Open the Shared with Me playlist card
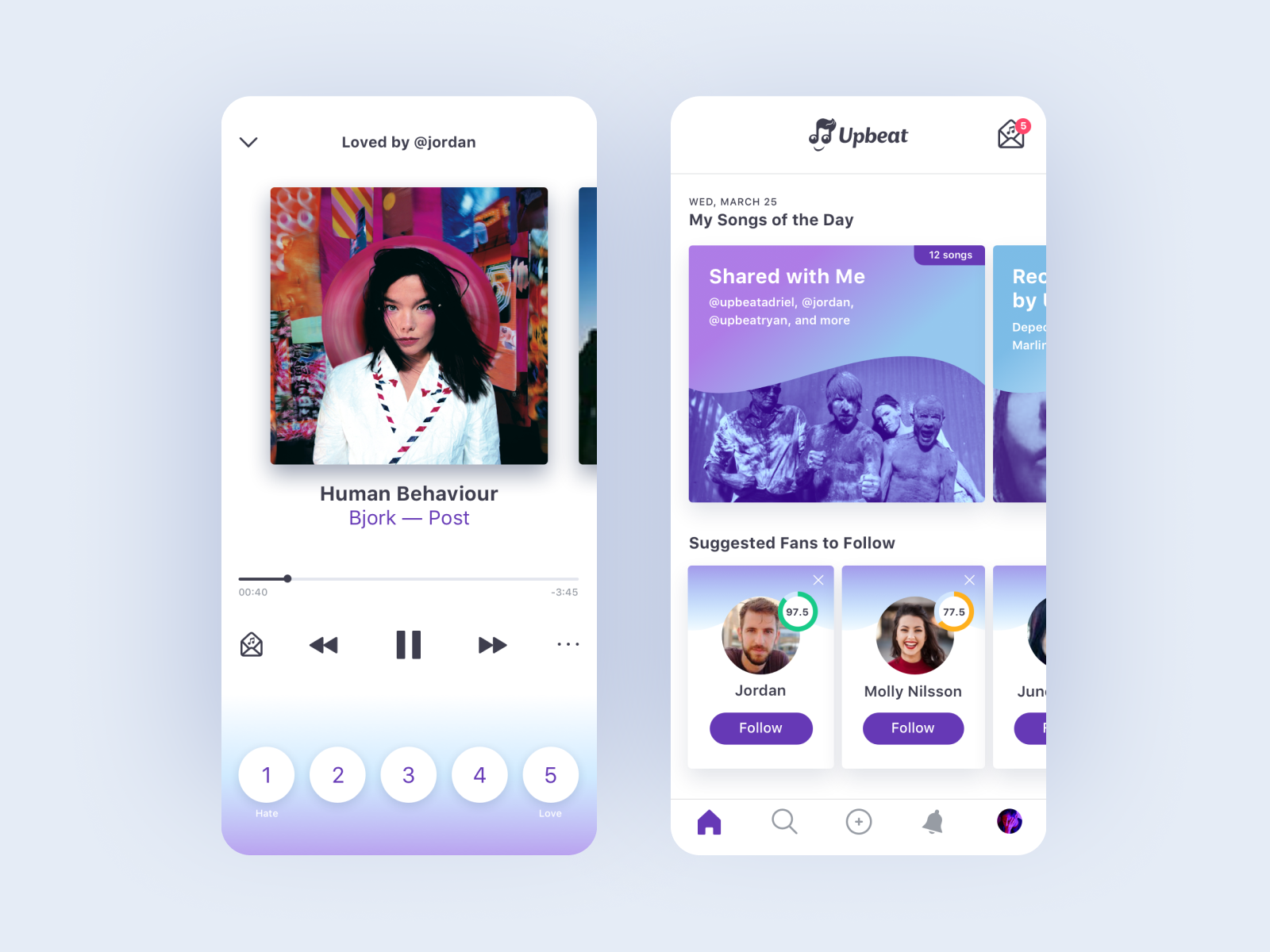 (837, 374)
